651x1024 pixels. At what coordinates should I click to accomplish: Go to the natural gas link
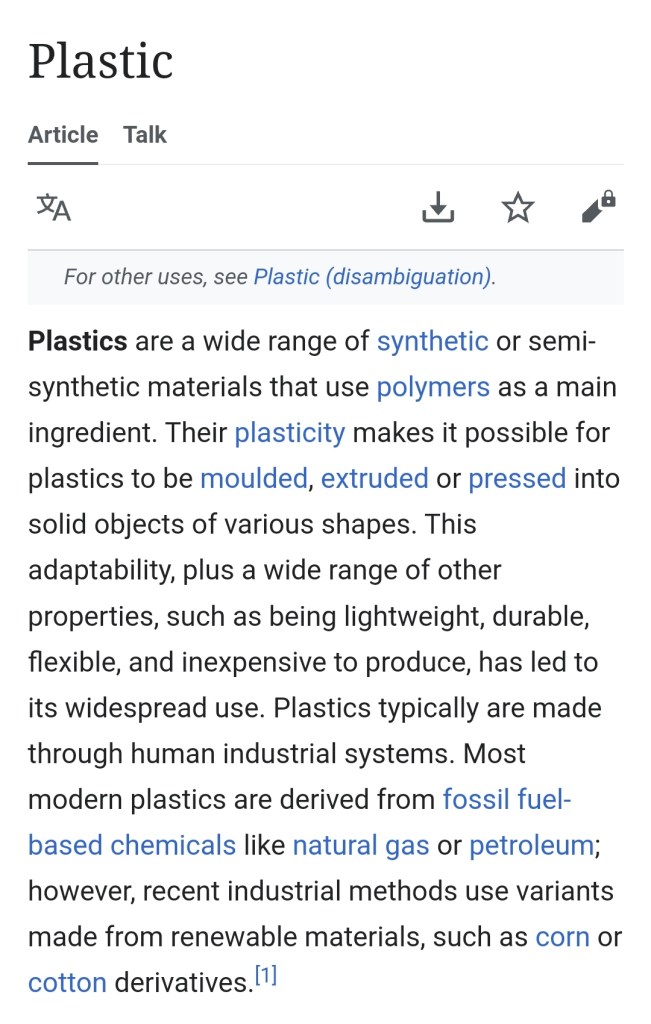coord(360,846)
